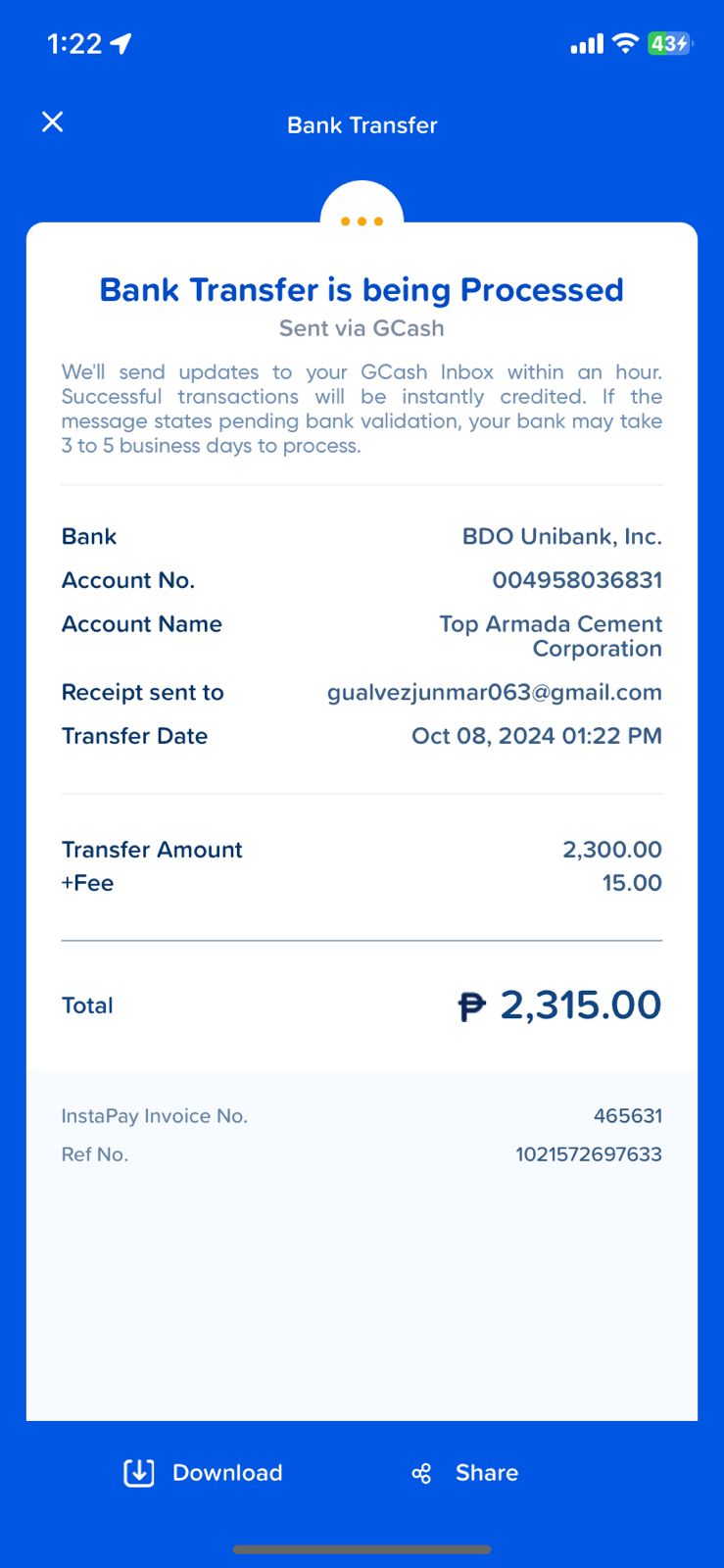Close the Bank Transfer screen
Viewport: 724px width, 1568px height.
[53, 122]
